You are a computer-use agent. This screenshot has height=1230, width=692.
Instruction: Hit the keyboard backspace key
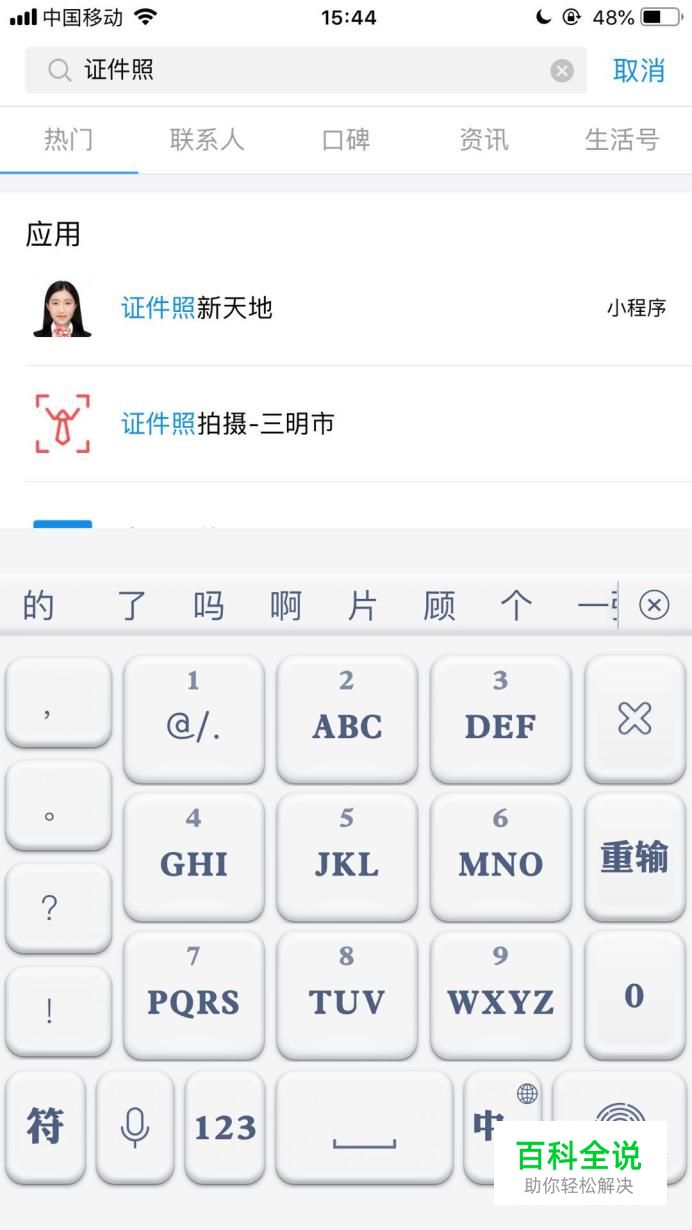pos(634,718)
